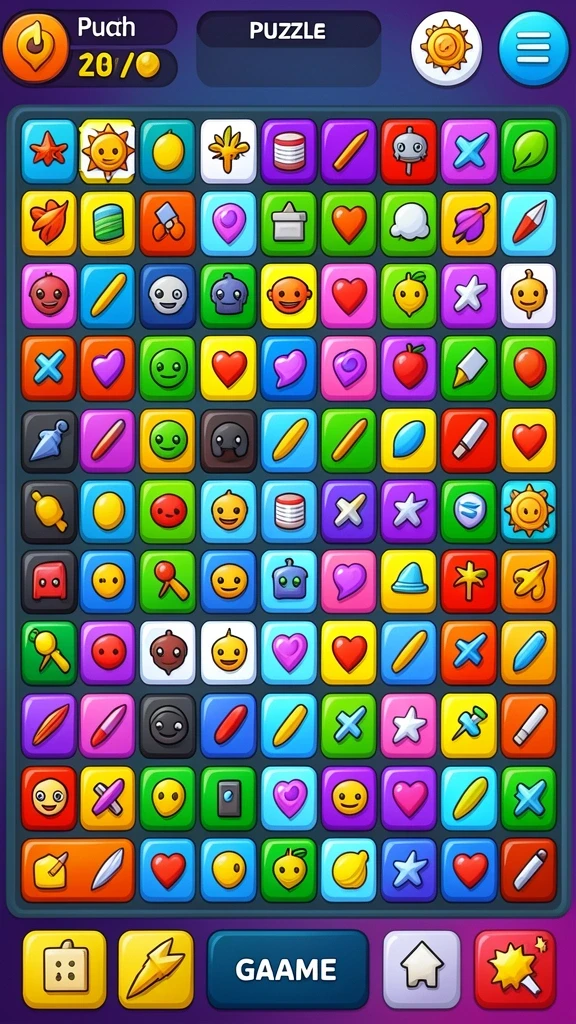Tap the sun icon in the white circle
576x1024 pixels.
click(x=446, y=48)
